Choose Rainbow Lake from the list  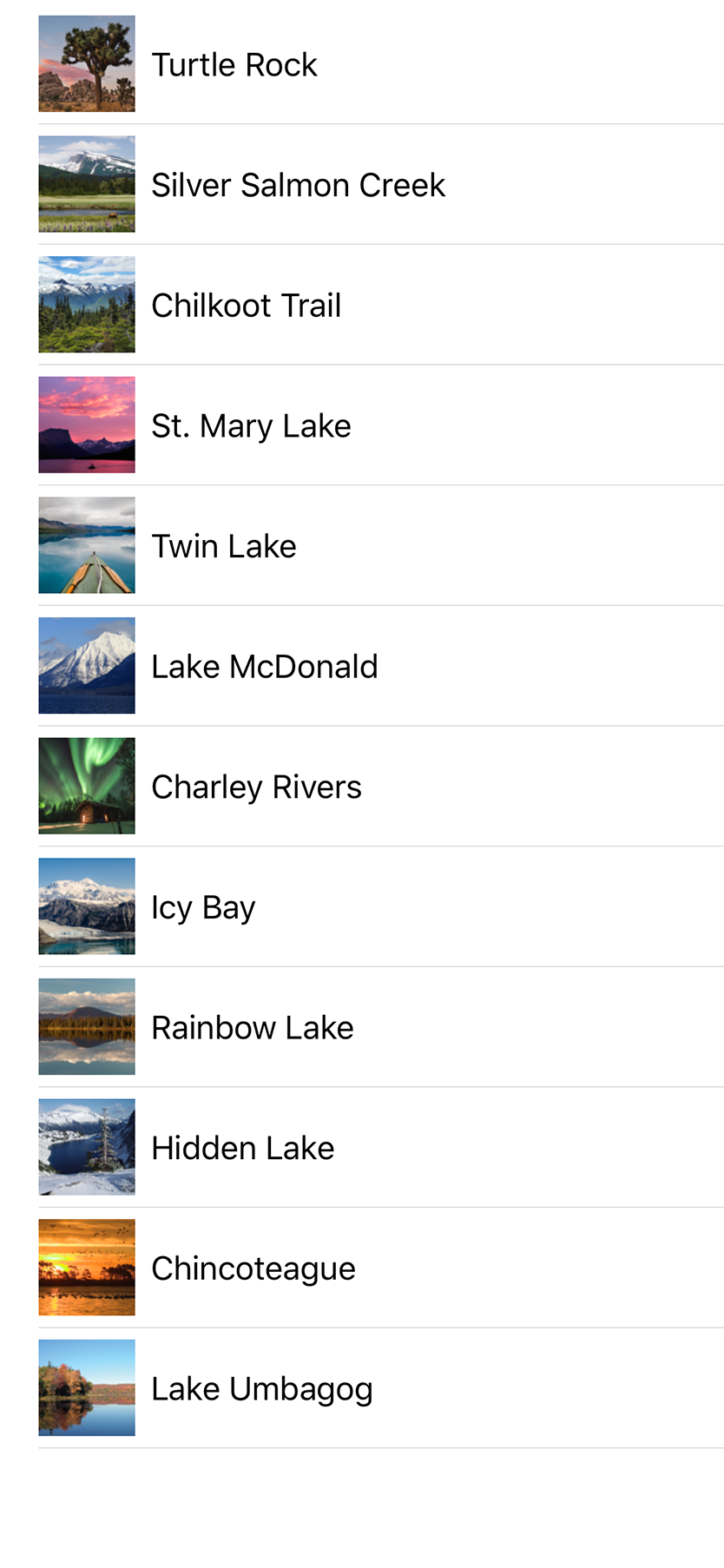click(252, 1028)
